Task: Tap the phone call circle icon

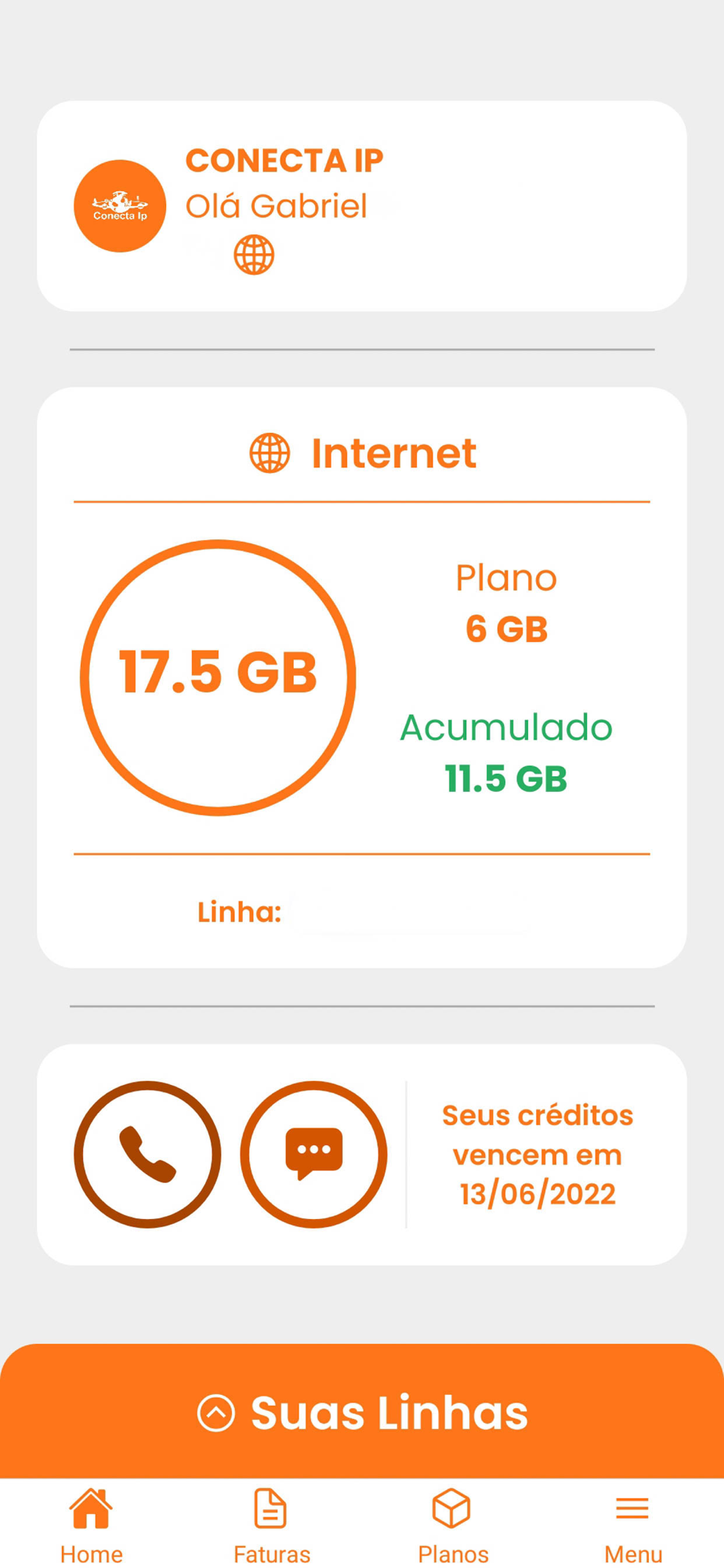Action: click(x=147, y=1154)
